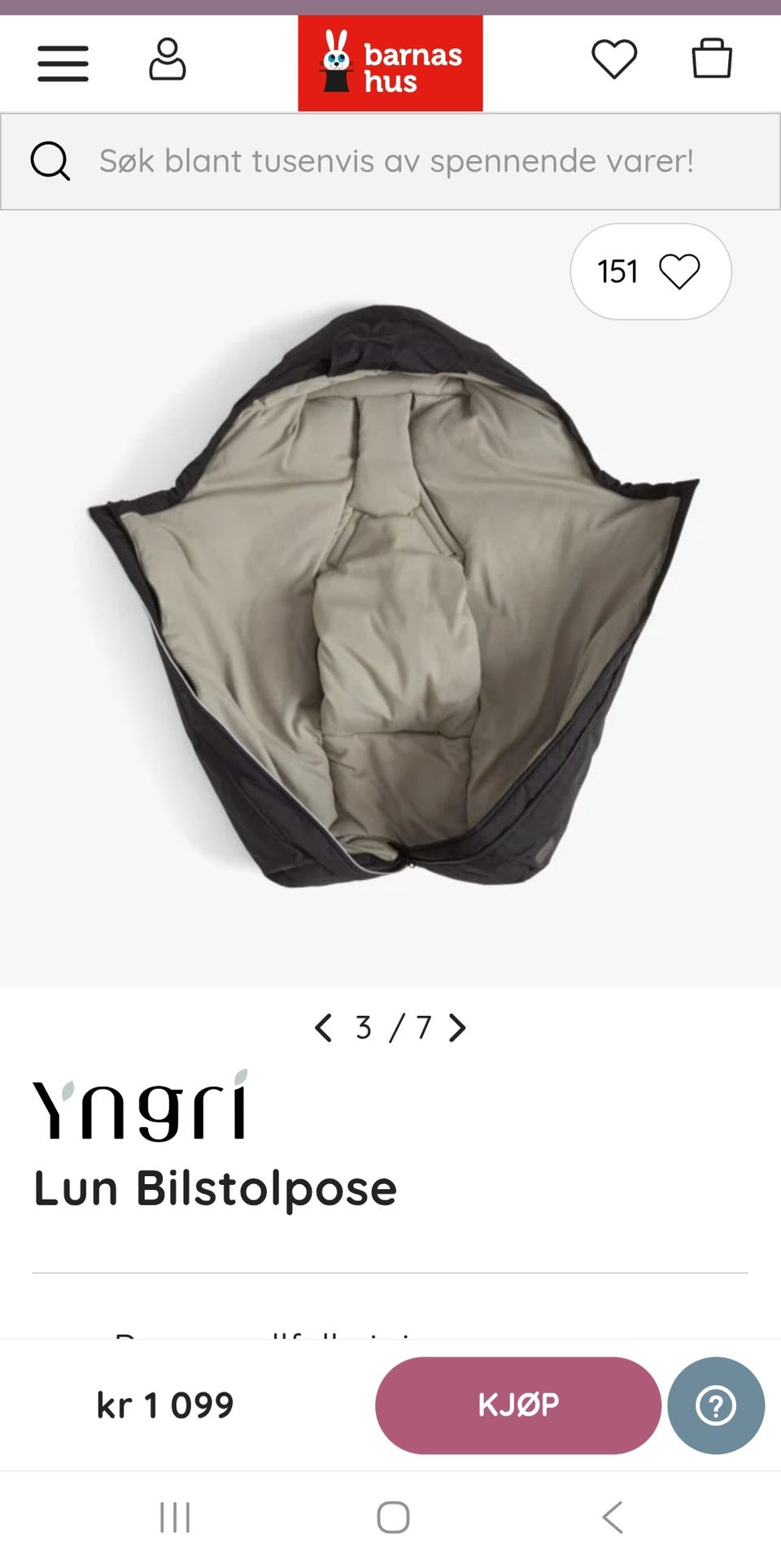The image size is (781, 1568).
Task: Open the user account icon
Action: pyautogui.click(x=168, y=59)
